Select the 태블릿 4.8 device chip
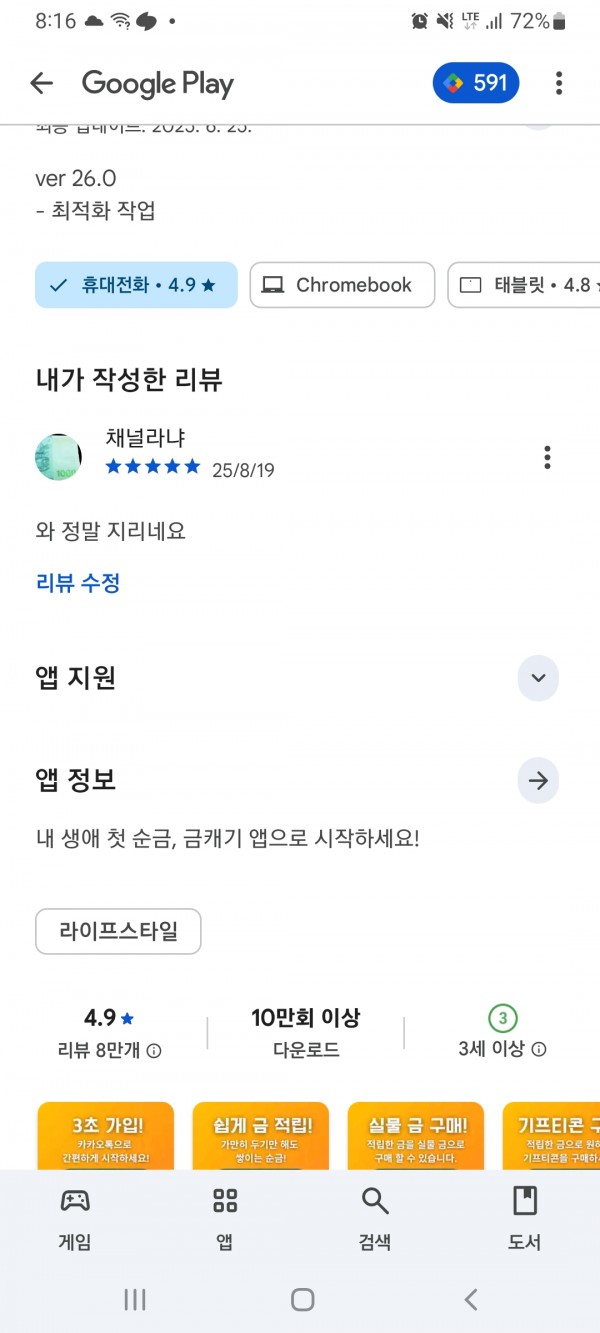The width and height of the screenshot is (600, 1333). coord(524,285)
